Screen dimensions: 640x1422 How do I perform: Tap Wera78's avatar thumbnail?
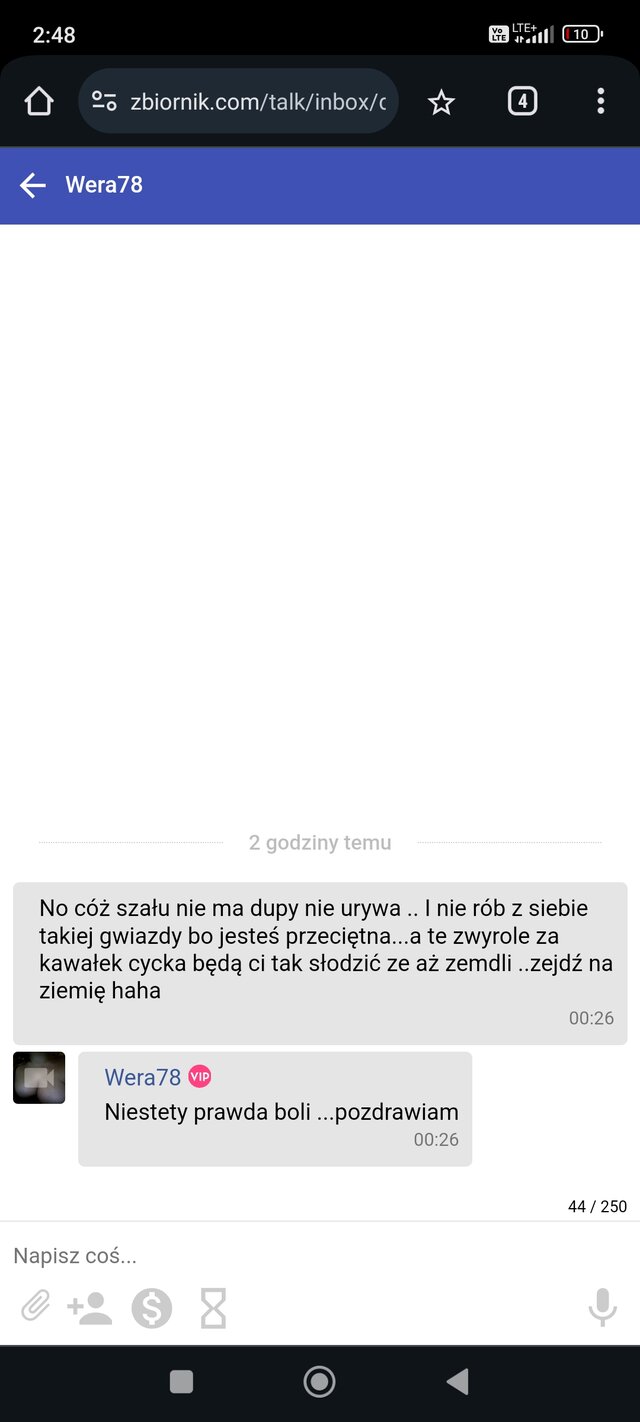pyautogui.click(x=39, y=1078)
